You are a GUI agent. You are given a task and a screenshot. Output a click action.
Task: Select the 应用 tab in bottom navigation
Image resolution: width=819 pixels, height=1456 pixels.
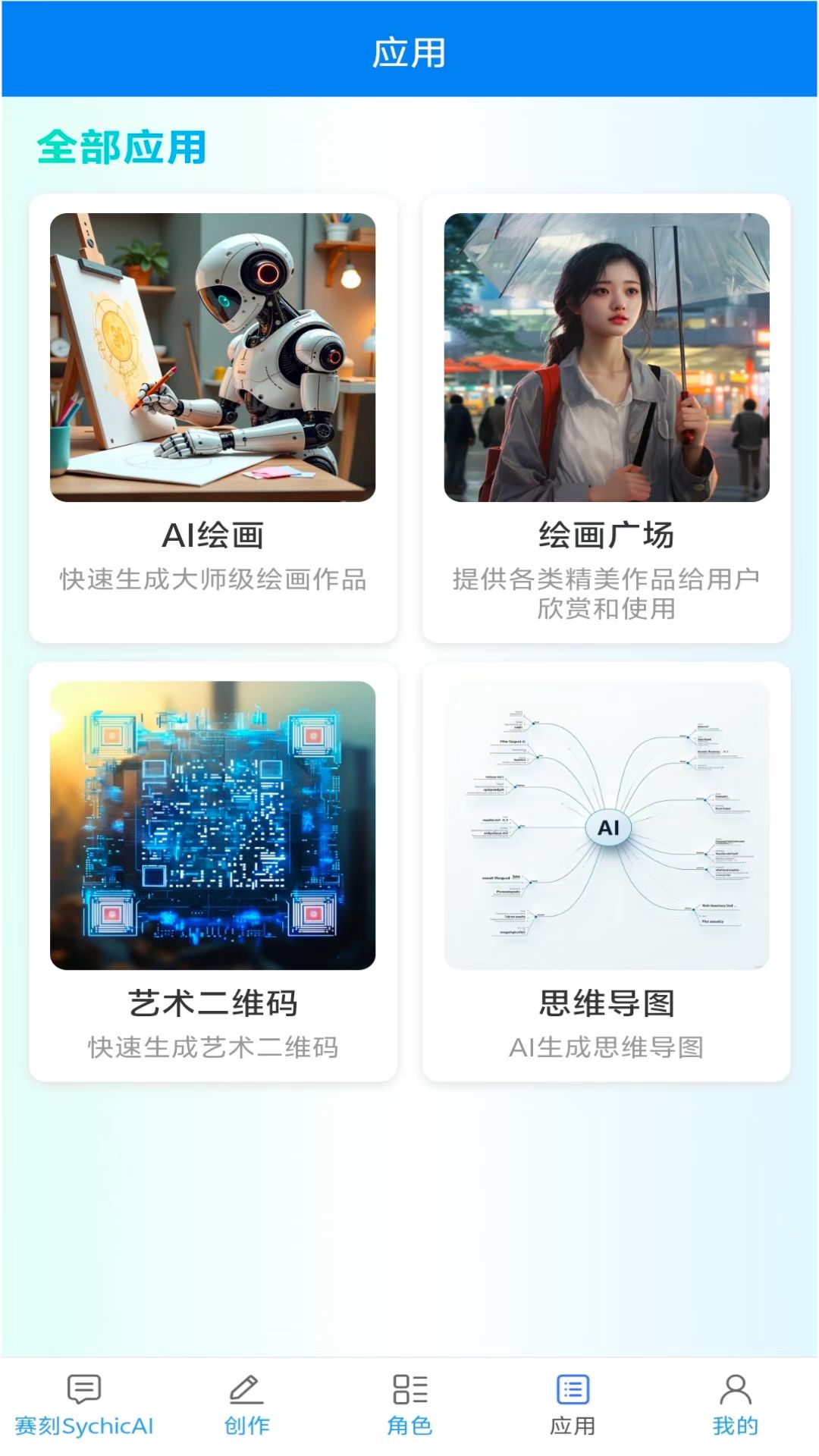573,1405
